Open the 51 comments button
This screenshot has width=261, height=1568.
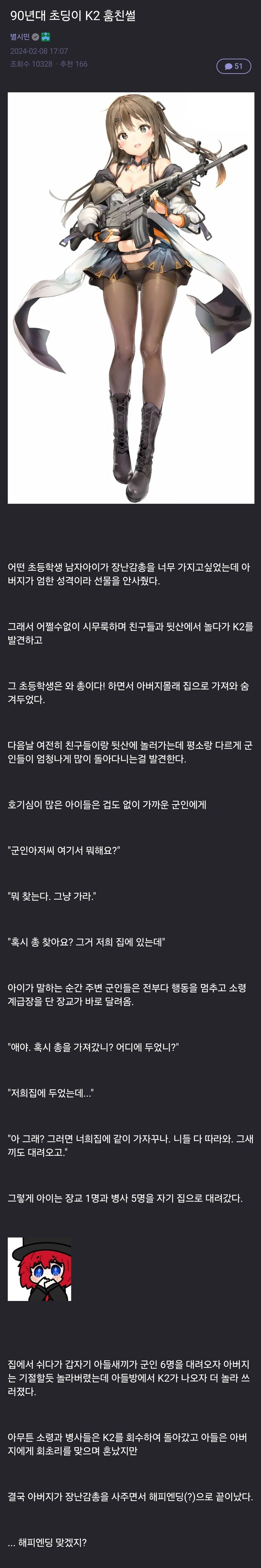coord(234,66)
